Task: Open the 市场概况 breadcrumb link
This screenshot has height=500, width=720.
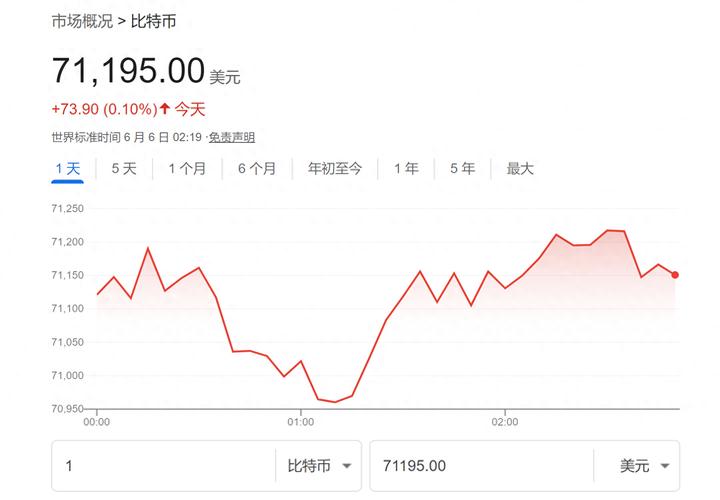Action: pyautogui.click(x=84, y=21)
